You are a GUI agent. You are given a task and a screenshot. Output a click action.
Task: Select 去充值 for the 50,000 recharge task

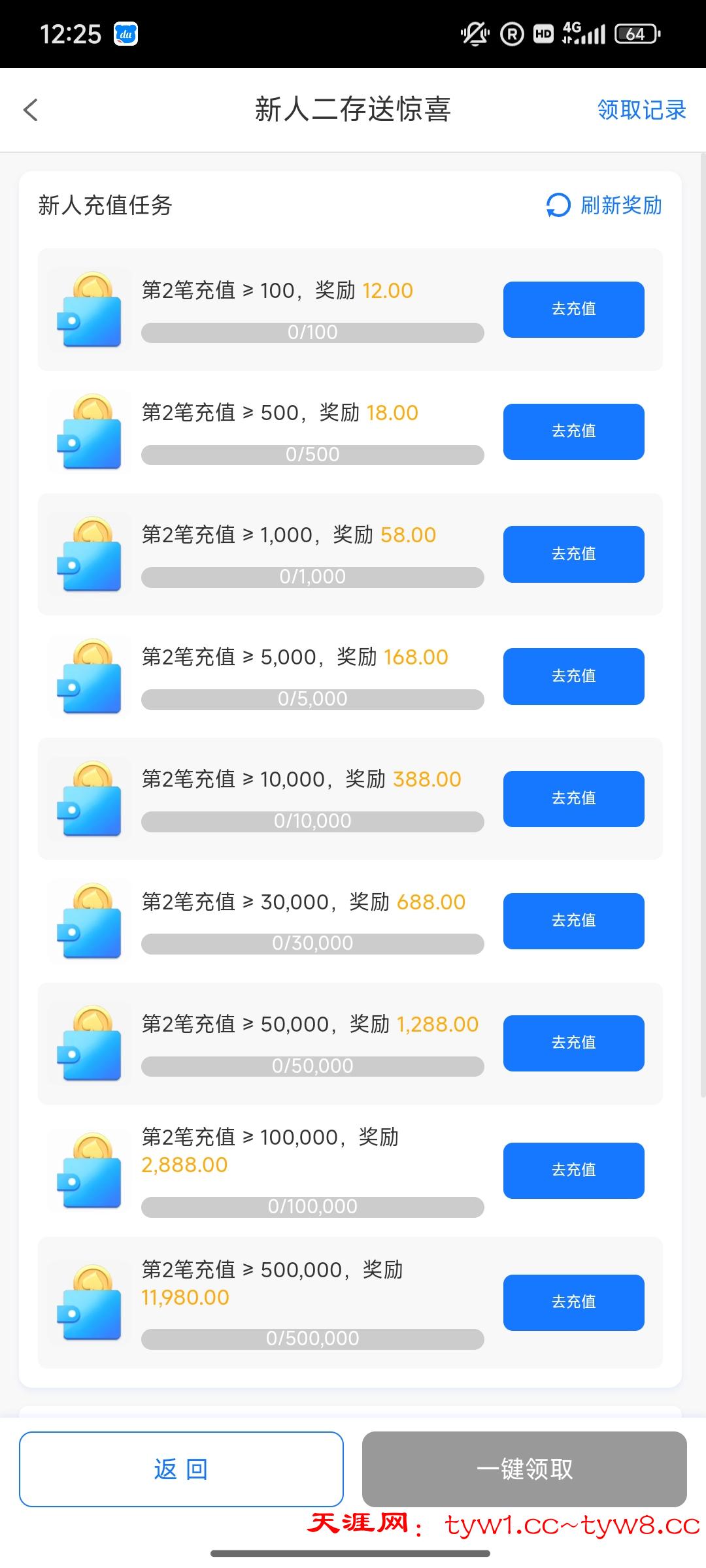(573, 1043)
